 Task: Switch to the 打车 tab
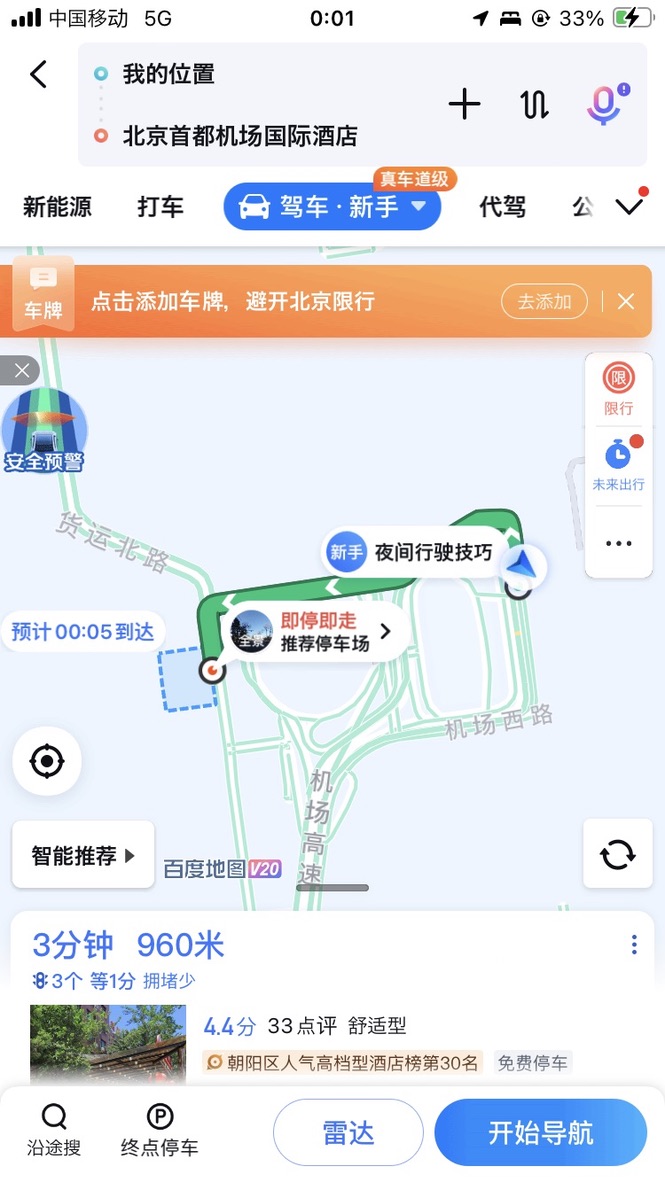click(160, 207)
